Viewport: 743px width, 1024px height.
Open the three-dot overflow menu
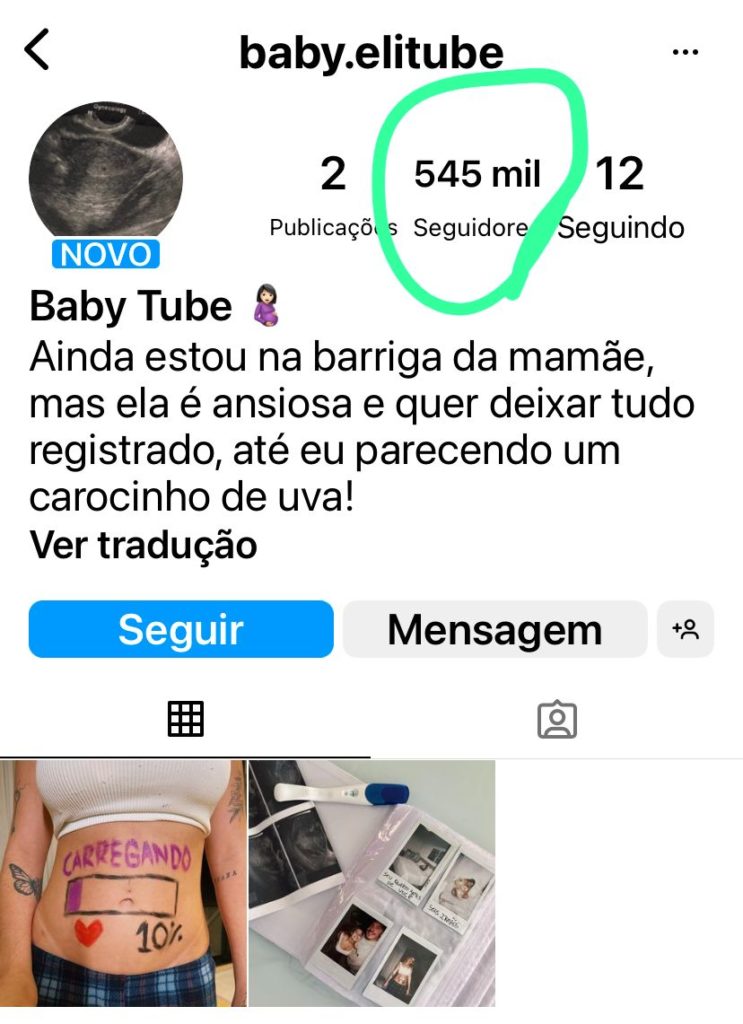685,52
